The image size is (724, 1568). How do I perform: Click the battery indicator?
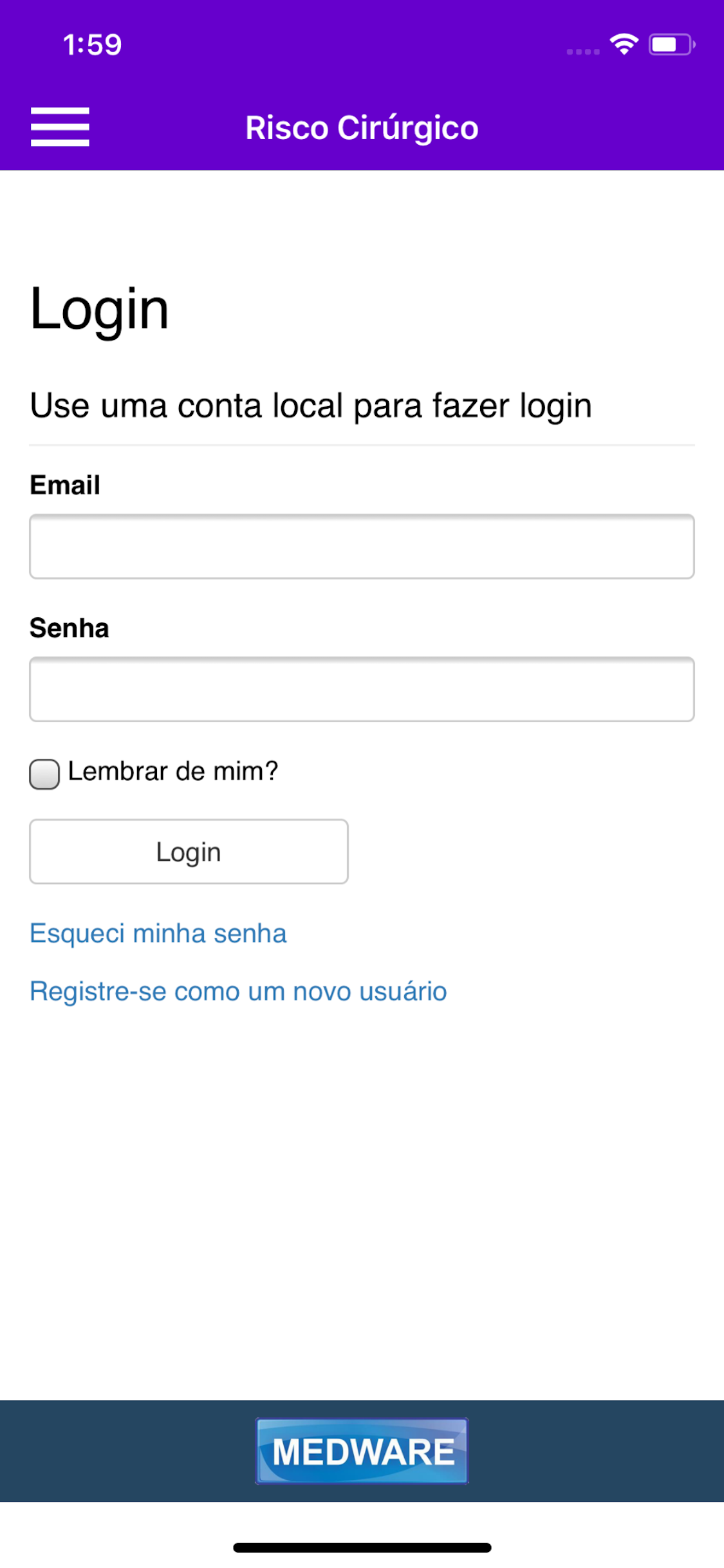(x=669, y=44)
